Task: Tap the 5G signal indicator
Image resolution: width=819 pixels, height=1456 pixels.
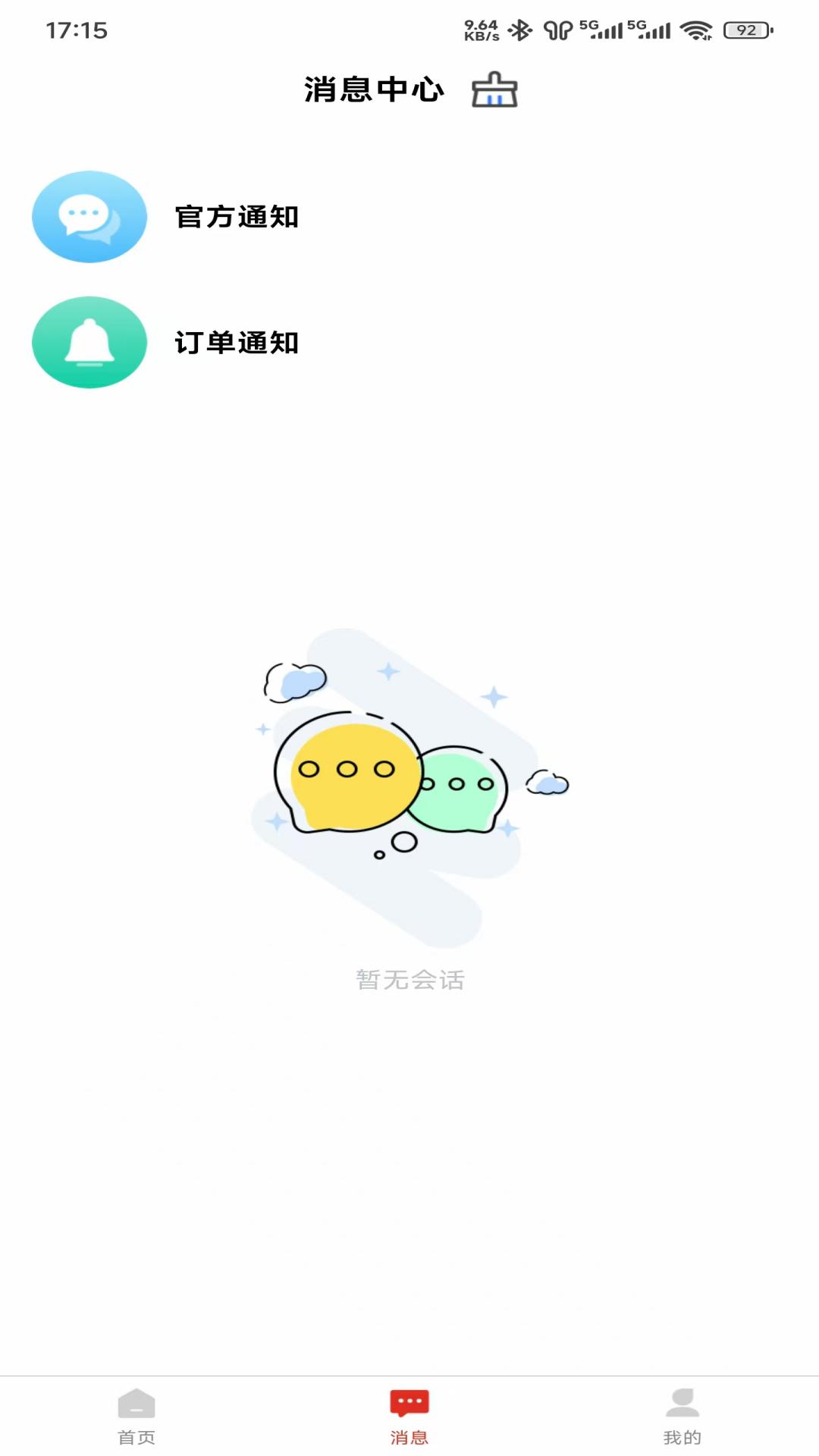Action: point(605,29)
